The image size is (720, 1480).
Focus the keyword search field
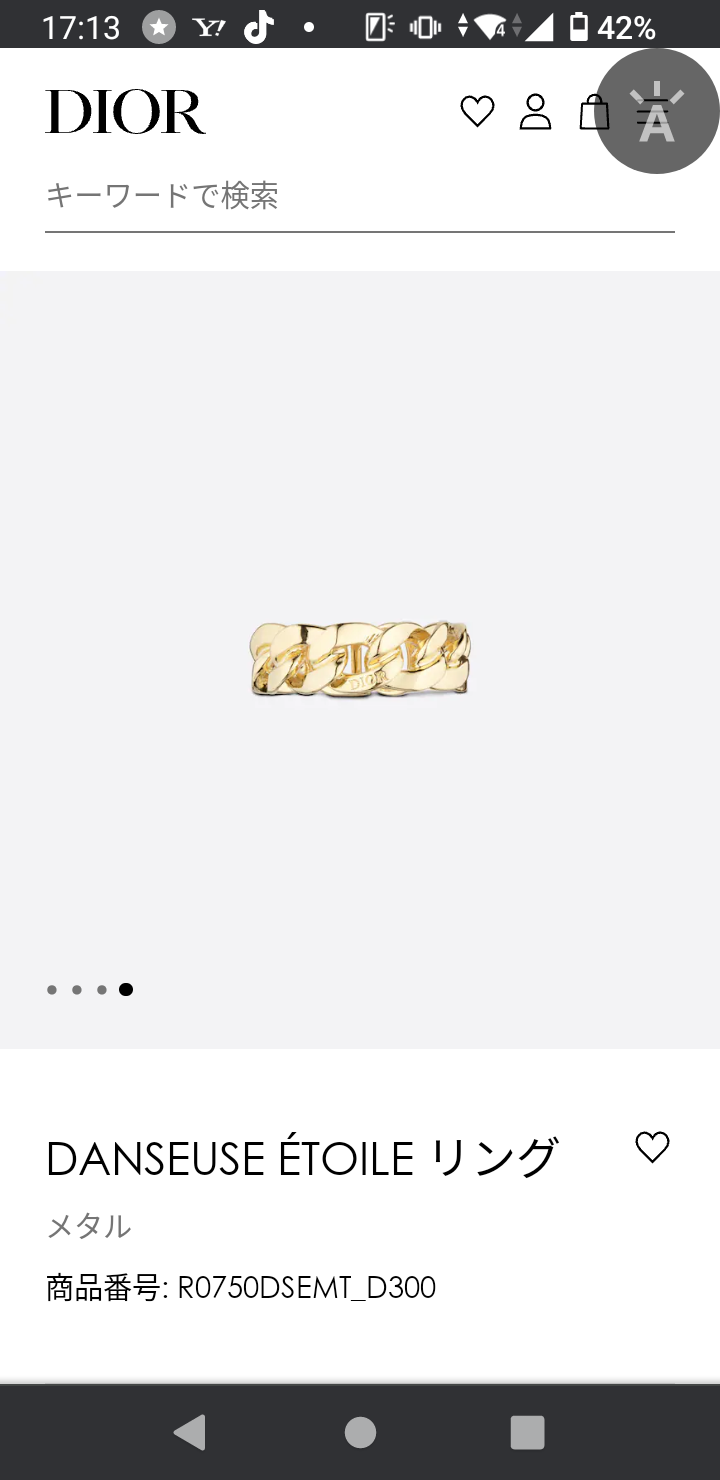(359, 196)
